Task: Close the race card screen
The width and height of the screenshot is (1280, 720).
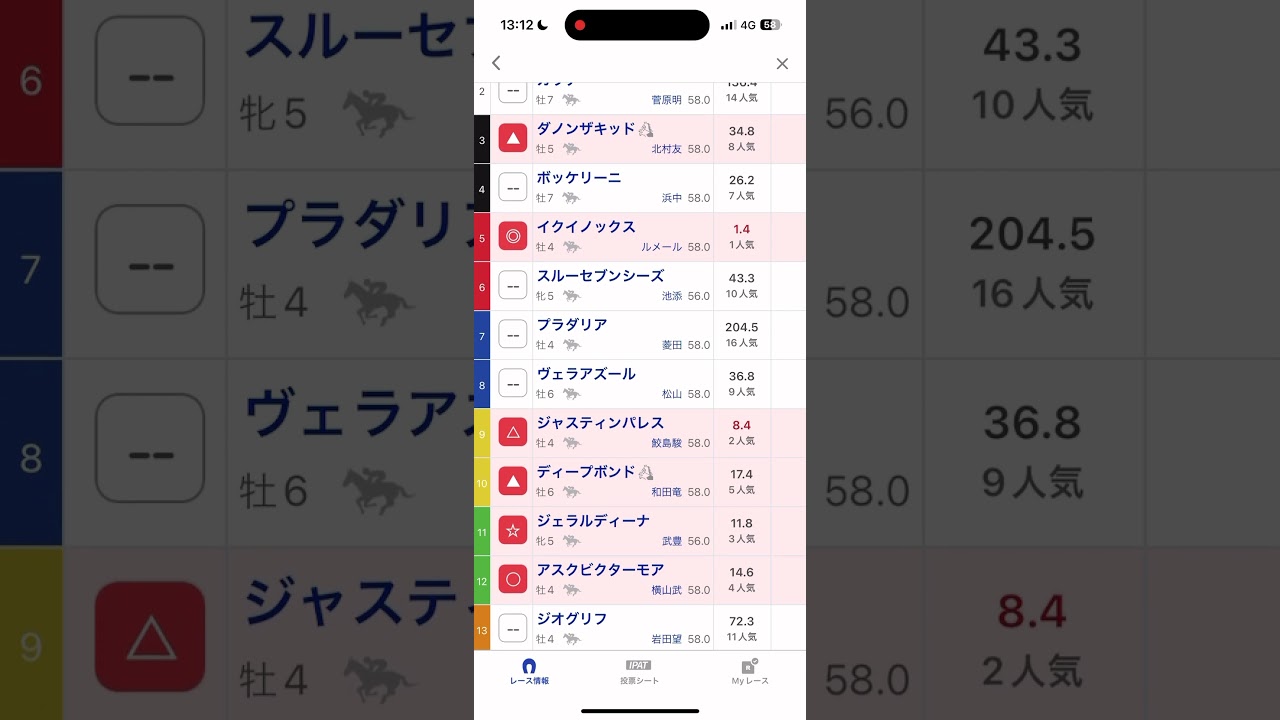Action: tap(782, 63)
